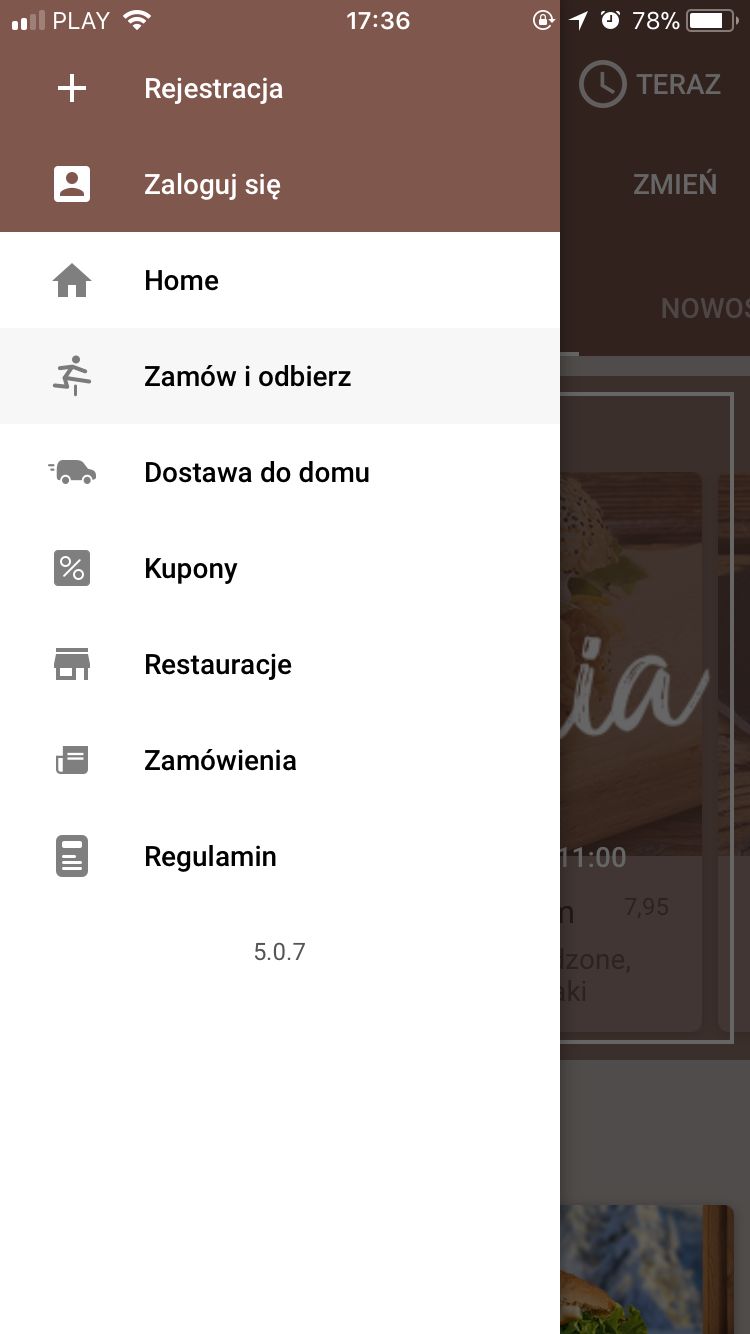This screenshot has height=1334, width=750.
Task: Check Zamówienia orders
Action: [280, 760]
